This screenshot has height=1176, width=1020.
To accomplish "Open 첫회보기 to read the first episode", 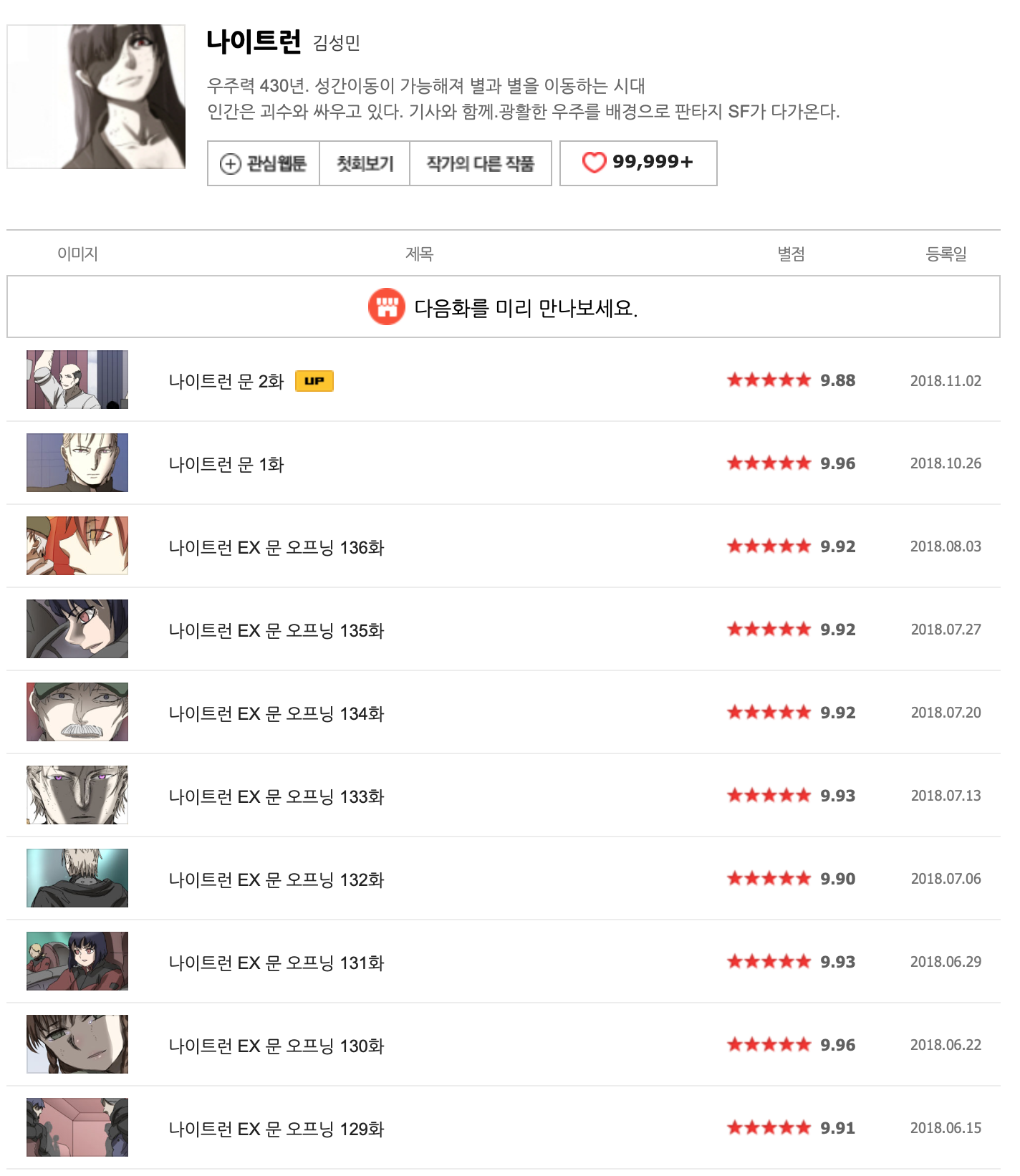I will tap(365, 164).
